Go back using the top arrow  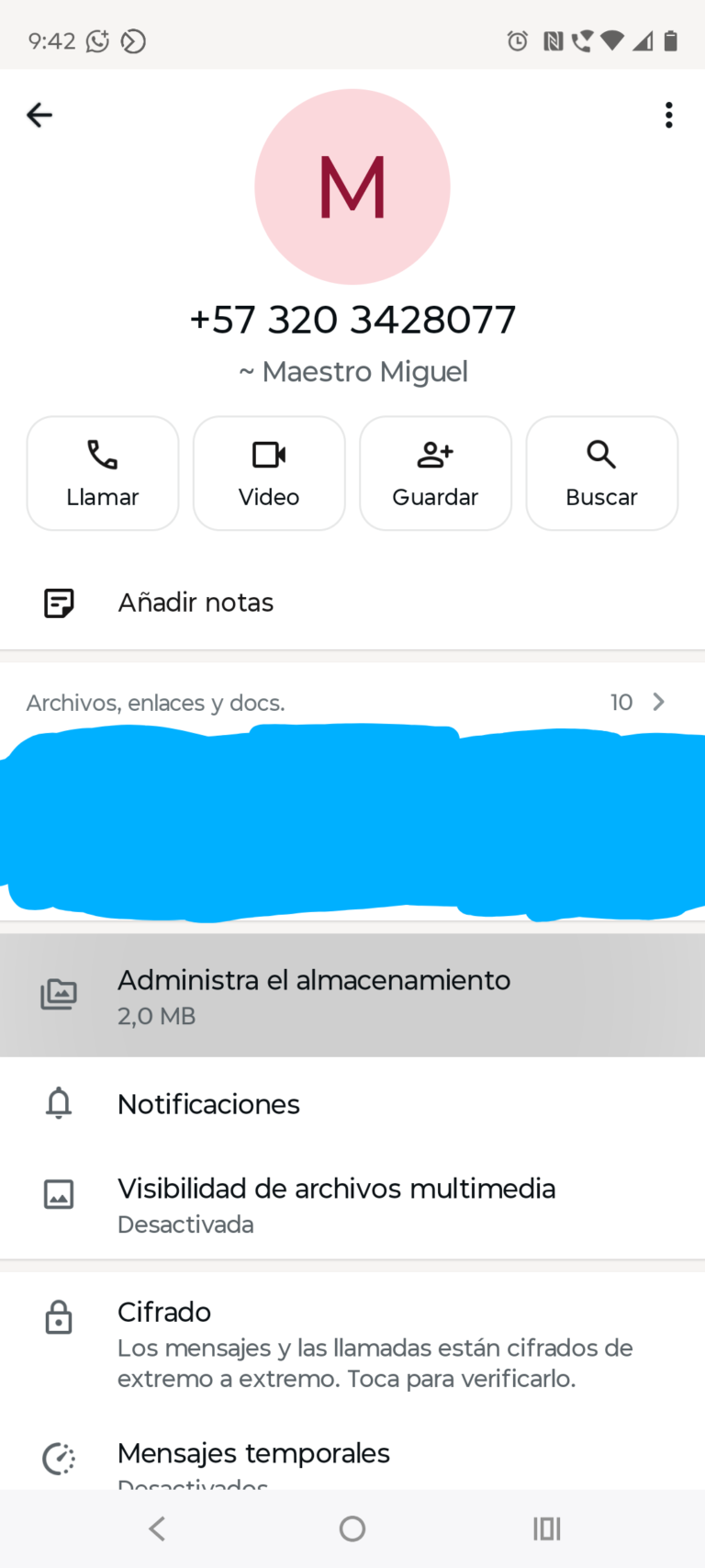(x=39, y=115)
